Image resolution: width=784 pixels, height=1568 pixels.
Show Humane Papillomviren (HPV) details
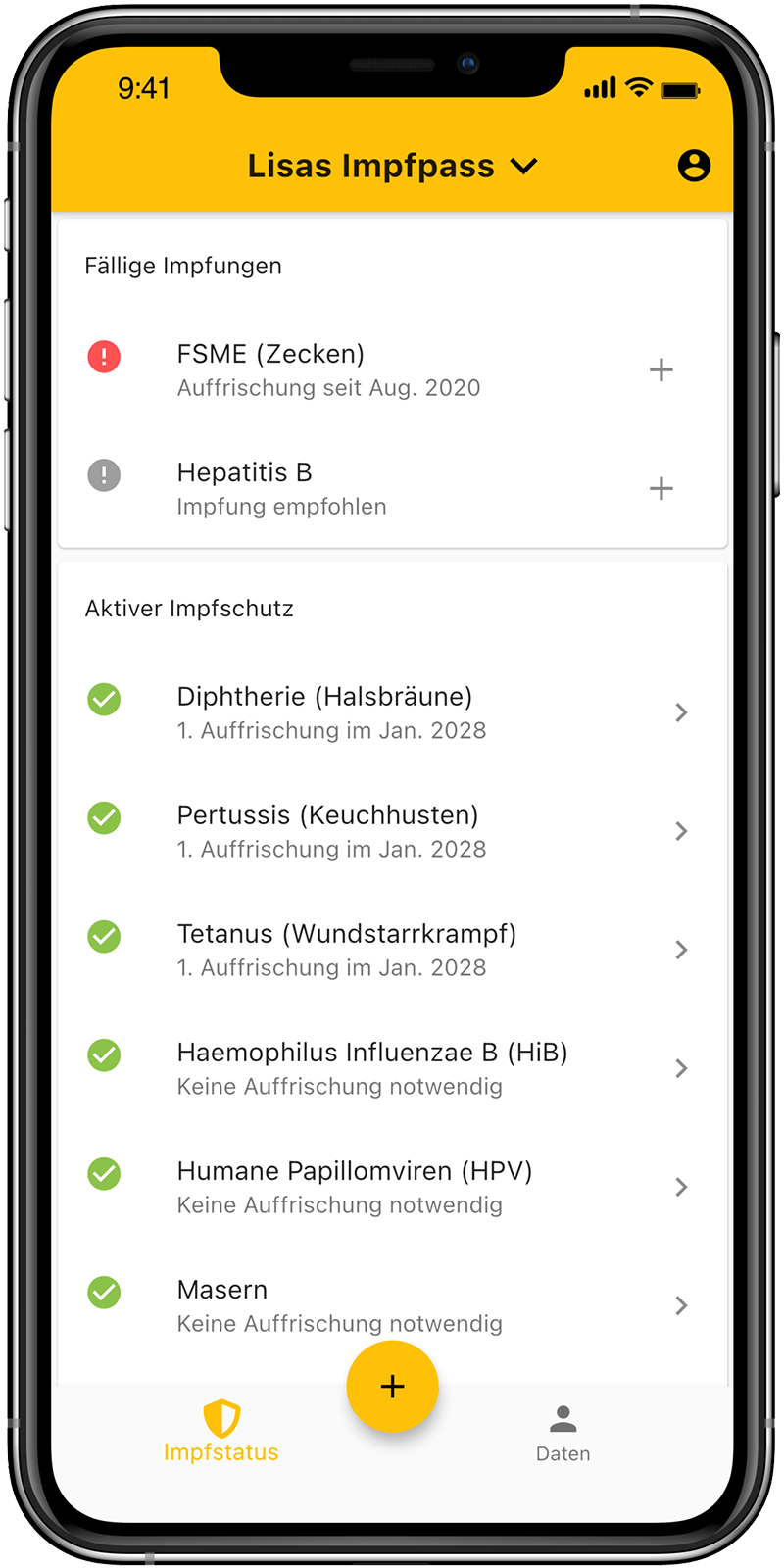tap(392, 1187)
